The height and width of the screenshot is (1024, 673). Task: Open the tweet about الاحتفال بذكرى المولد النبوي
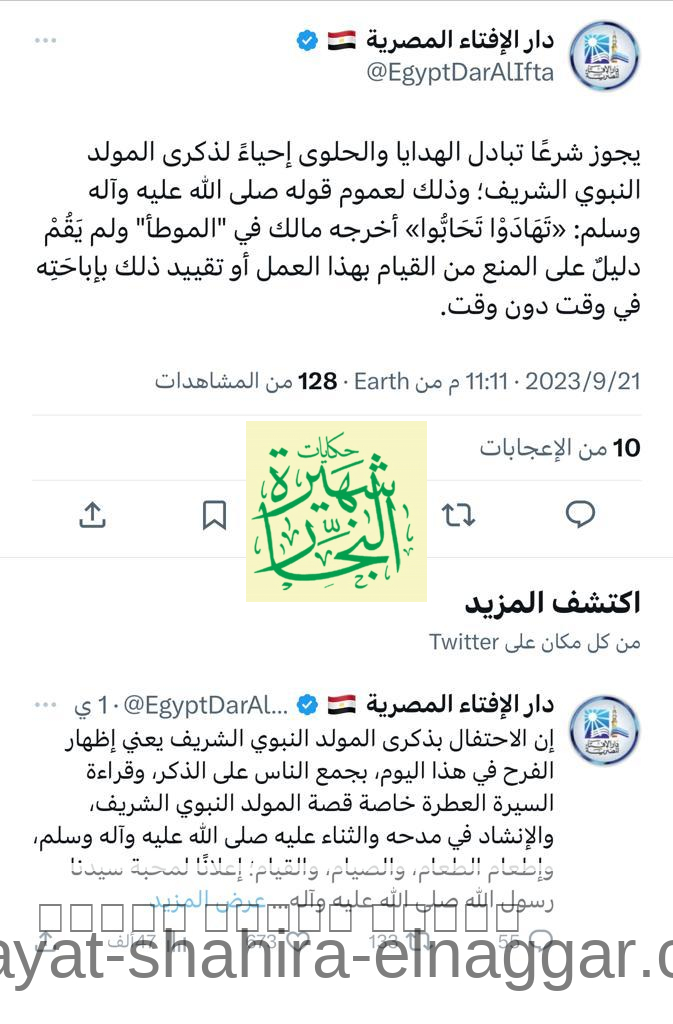[330, 790]
